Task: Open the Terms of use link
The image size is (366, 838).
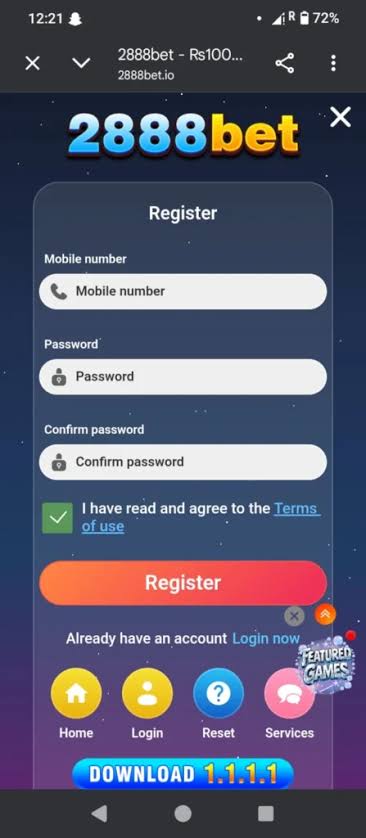Action: tap(201, 517)
